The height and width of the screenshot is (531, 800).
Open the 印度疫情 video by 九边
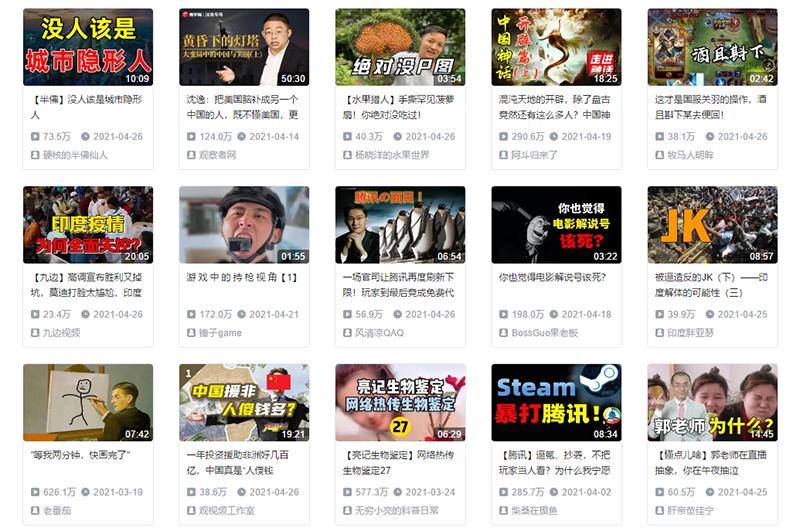pos(88,225)
